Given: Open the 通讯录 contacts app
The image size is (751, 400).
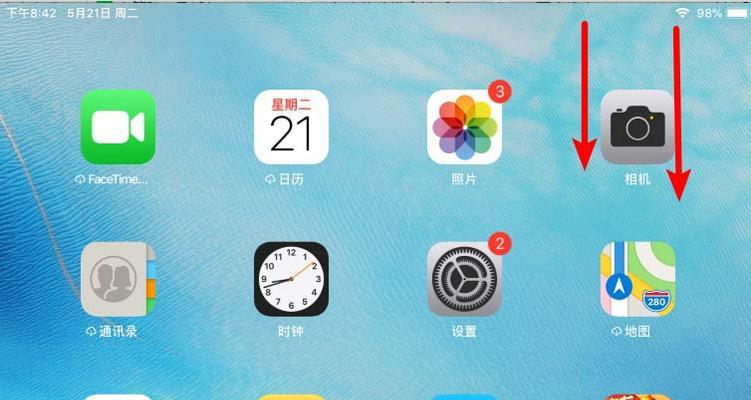Looking at the screenshot, I should coord(118,278).
